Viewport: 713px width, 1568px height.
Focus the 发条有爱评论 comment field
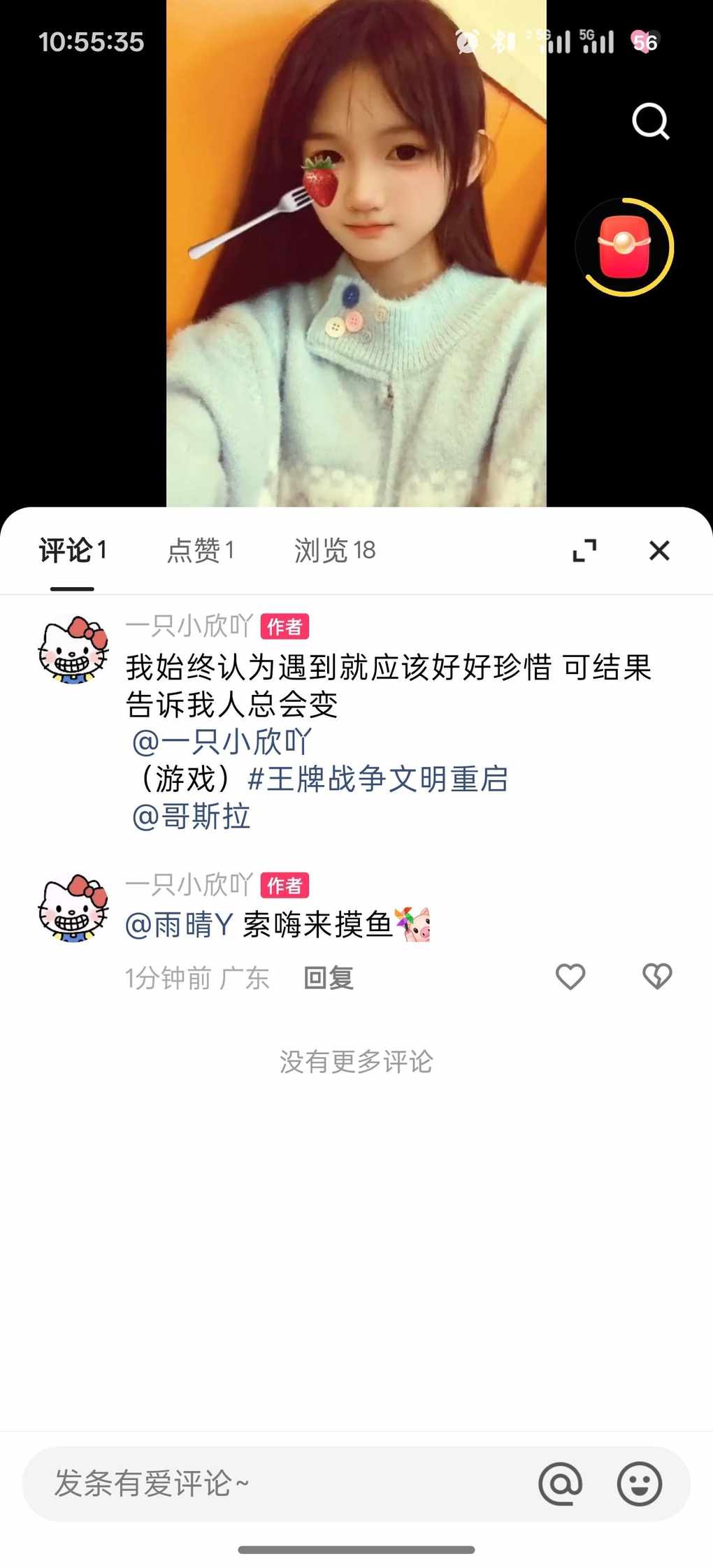[x=280, y=1483]
